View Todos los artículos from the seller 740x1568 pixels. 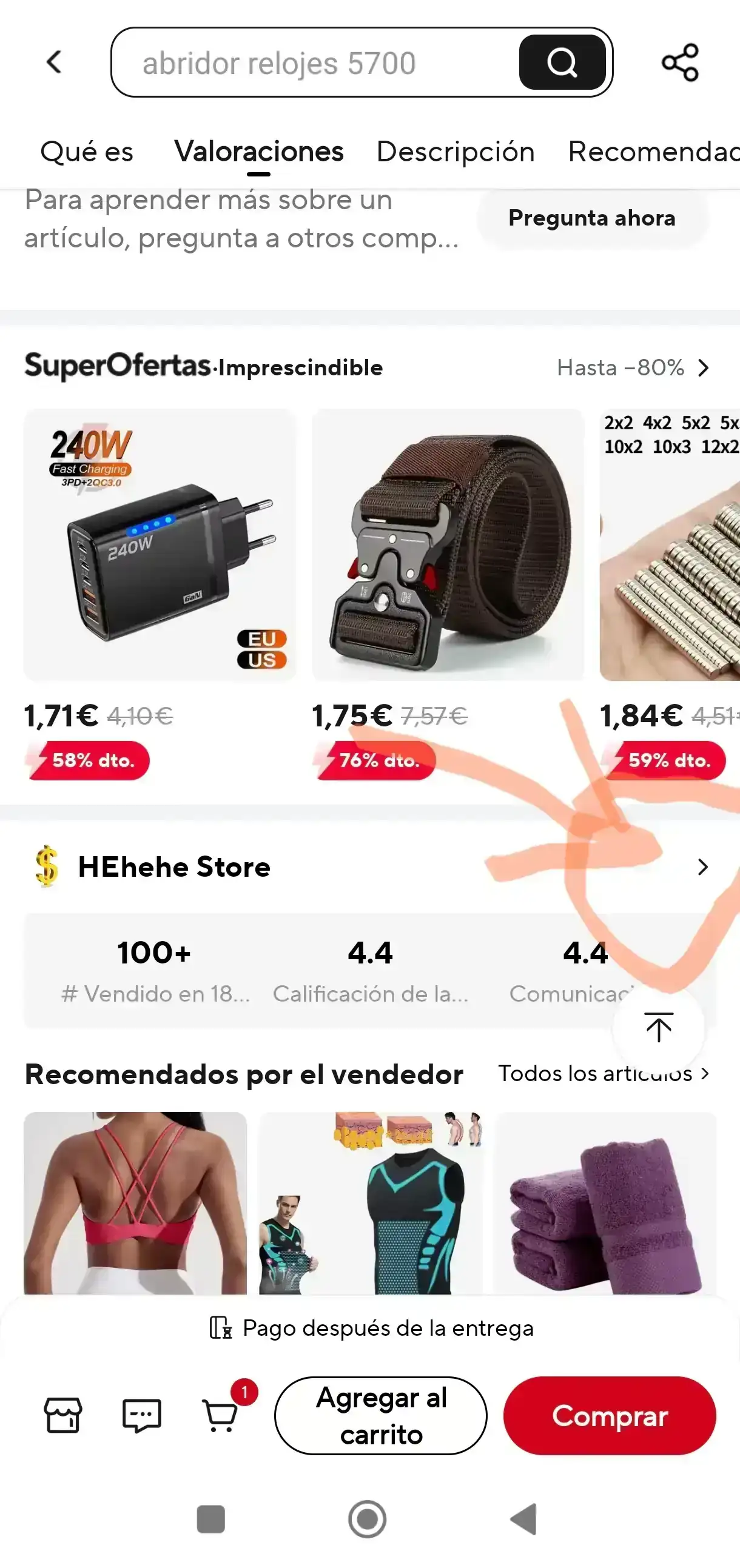tap(603, 1074)
